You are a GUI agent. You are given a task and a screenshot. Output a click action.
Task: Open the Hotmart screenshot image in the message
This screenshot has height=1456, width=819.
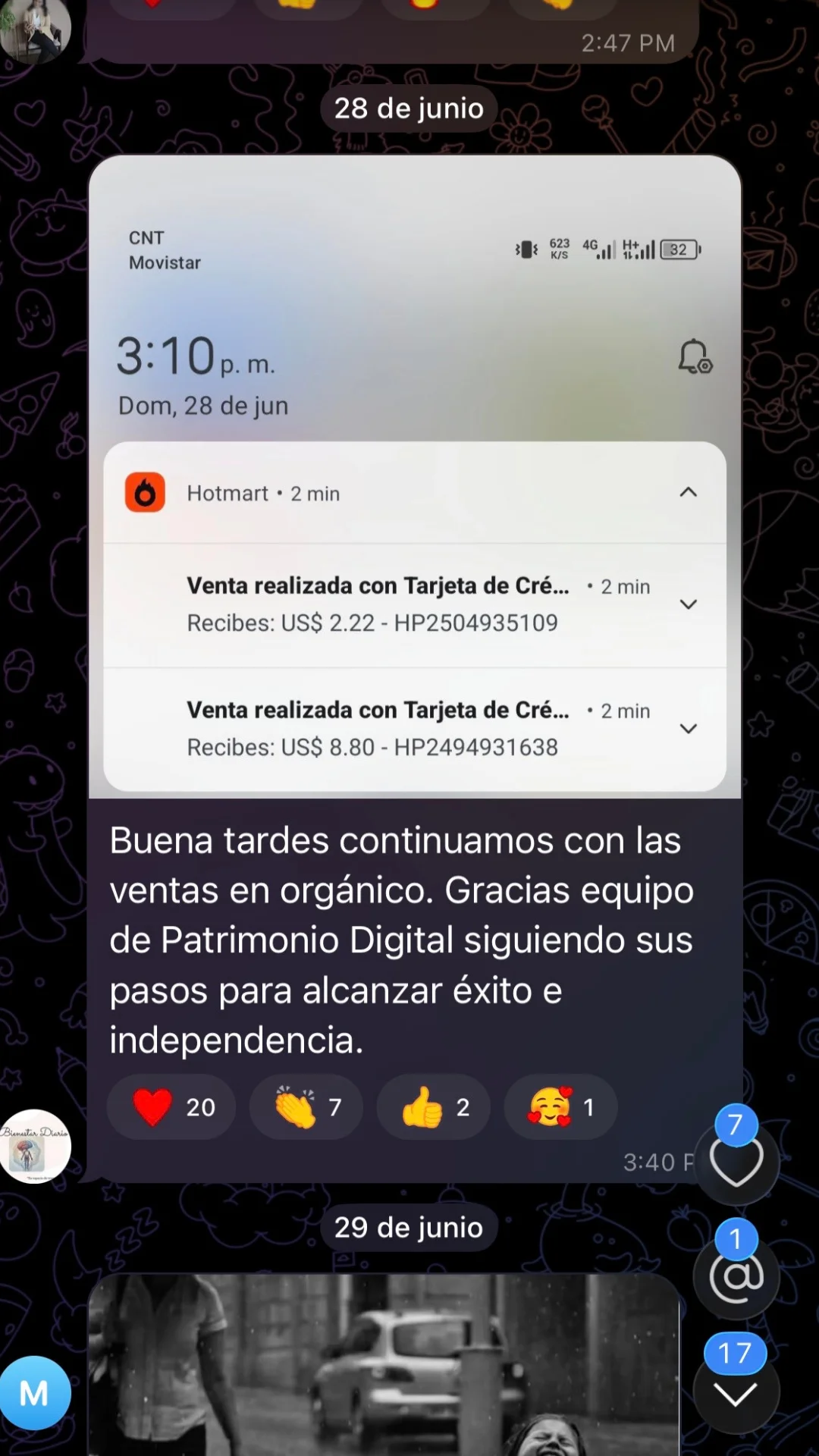(415, 476)
